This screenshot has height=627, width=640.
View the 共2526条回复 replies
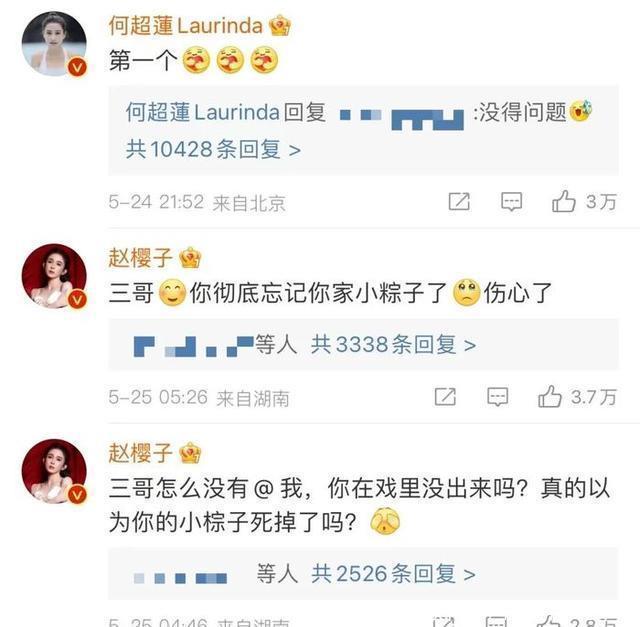coord(392,574)
